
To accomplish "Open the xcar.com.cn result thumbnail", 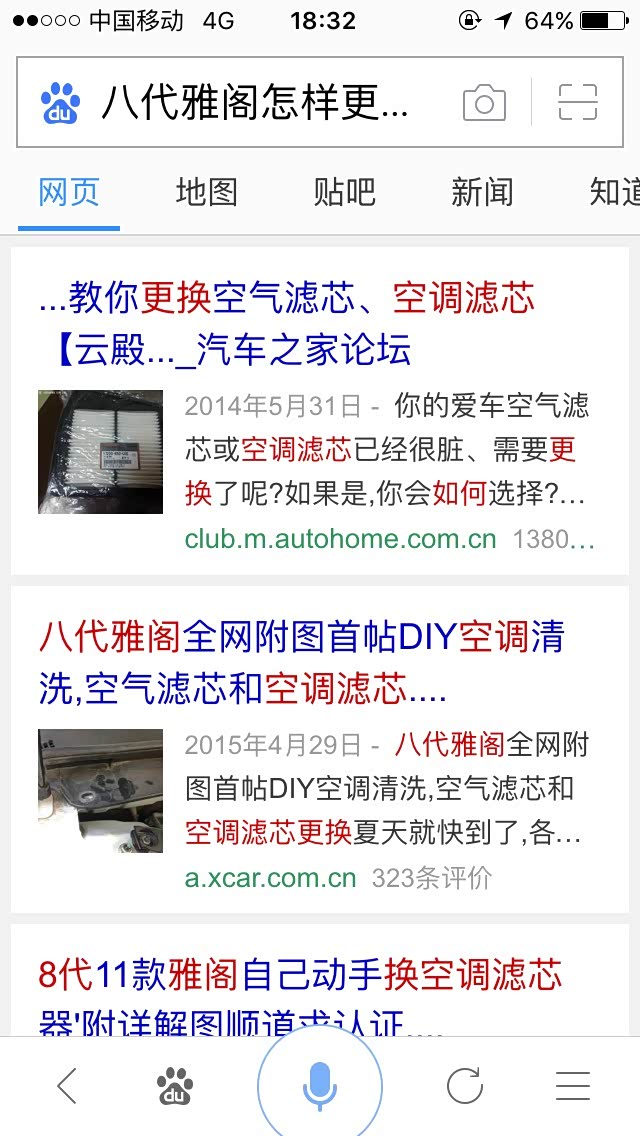I will 100,791.
